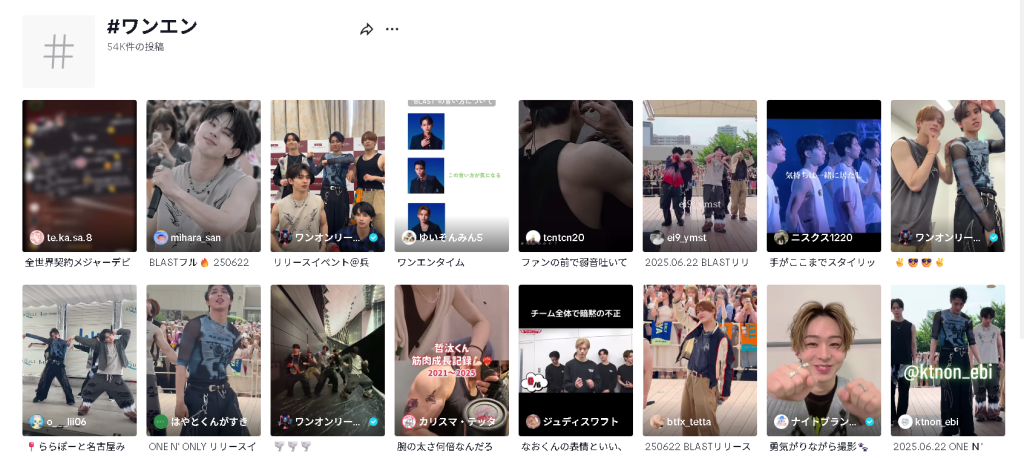Viewport: 1024px width, 458px height.
Task: Play mihara_san's BLASTフル video
Action: 203,175
